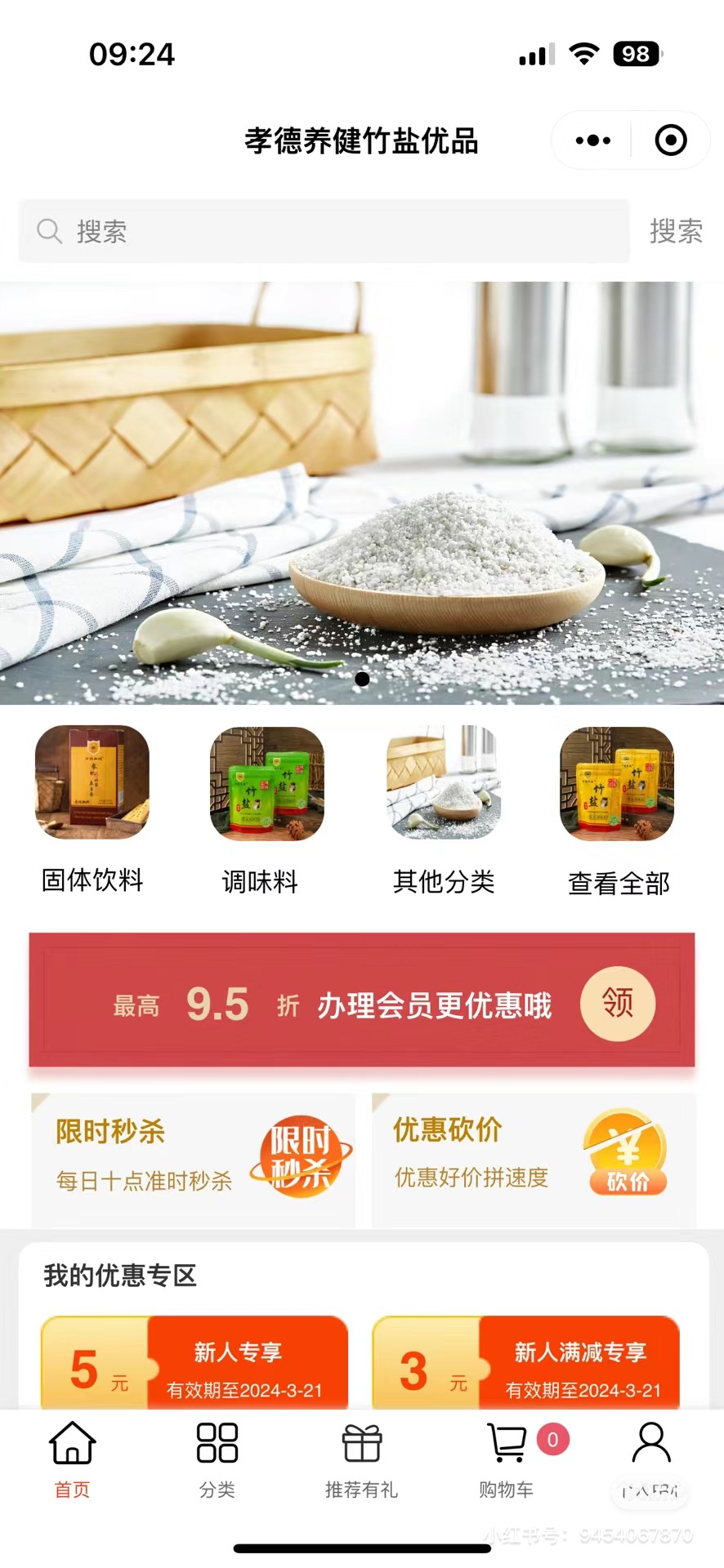The height and width of the screenshot is (1568, 724).
Task: Browse the 其他分类 category
Action: (444, 808)
